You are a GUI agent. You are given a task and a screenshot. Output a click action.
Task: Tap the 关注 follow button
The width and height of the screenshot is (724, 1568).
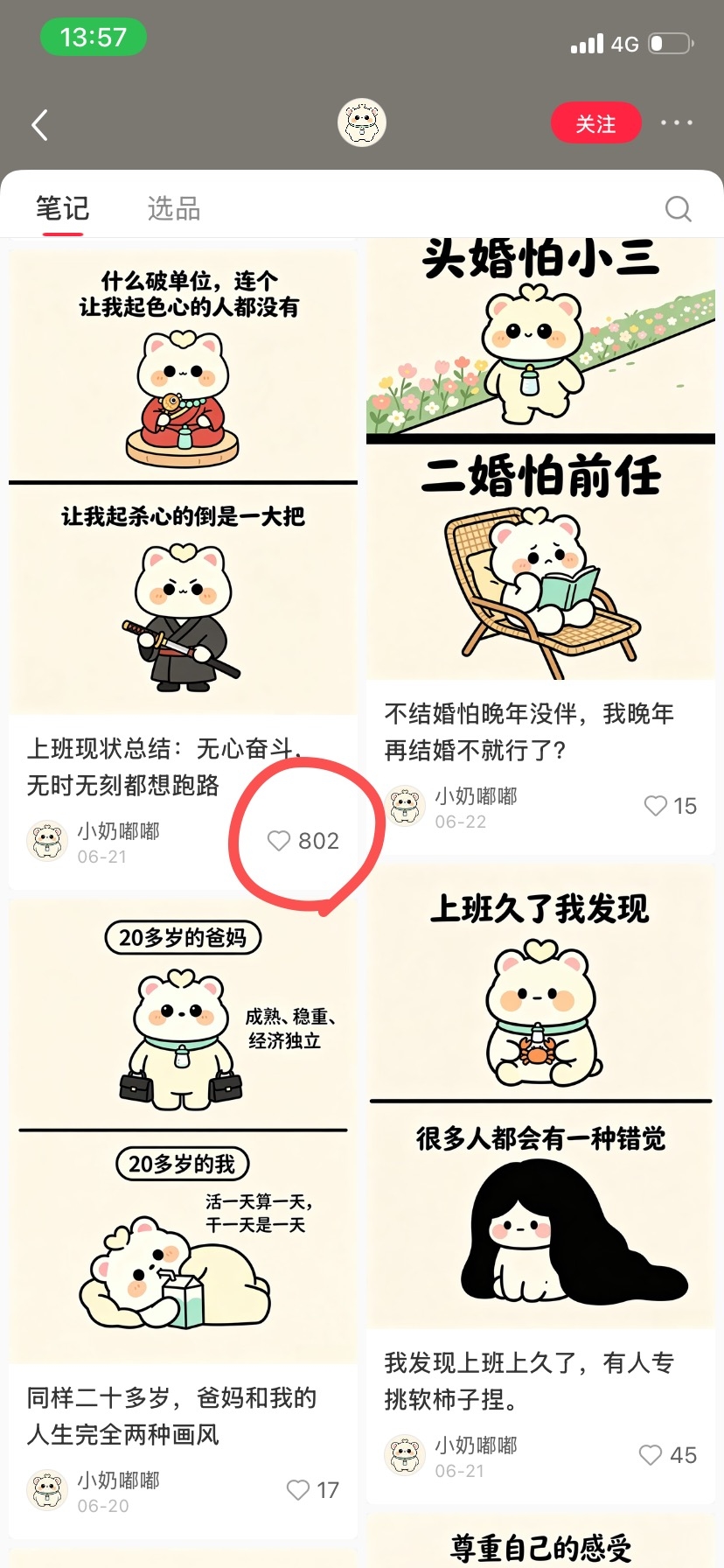(x=596, y=123)
